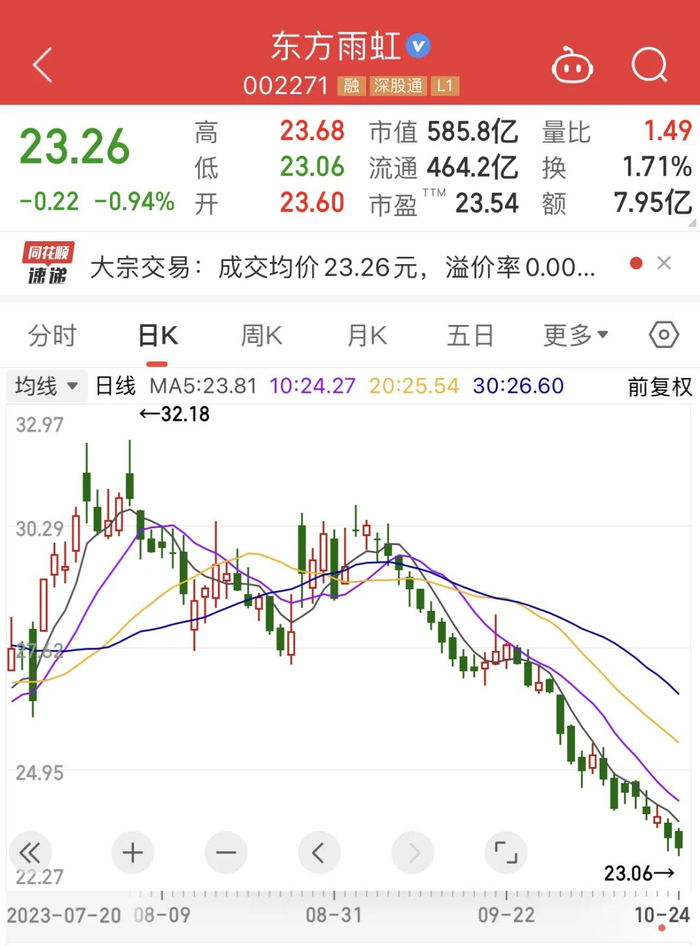
Task: Show the 月K chart
Action: pos(366,336)
